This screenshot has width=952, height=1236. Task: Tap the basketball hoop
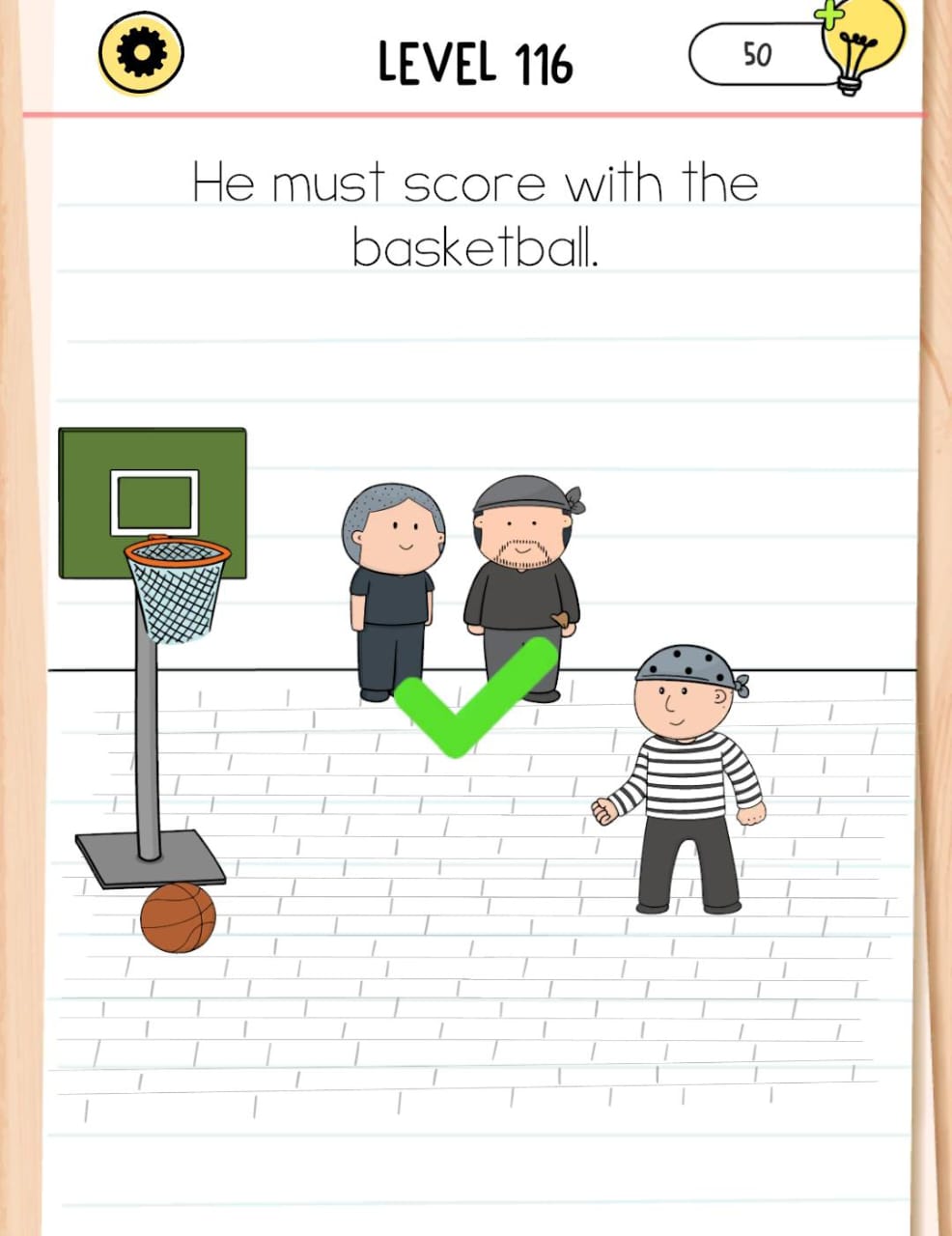178,583
